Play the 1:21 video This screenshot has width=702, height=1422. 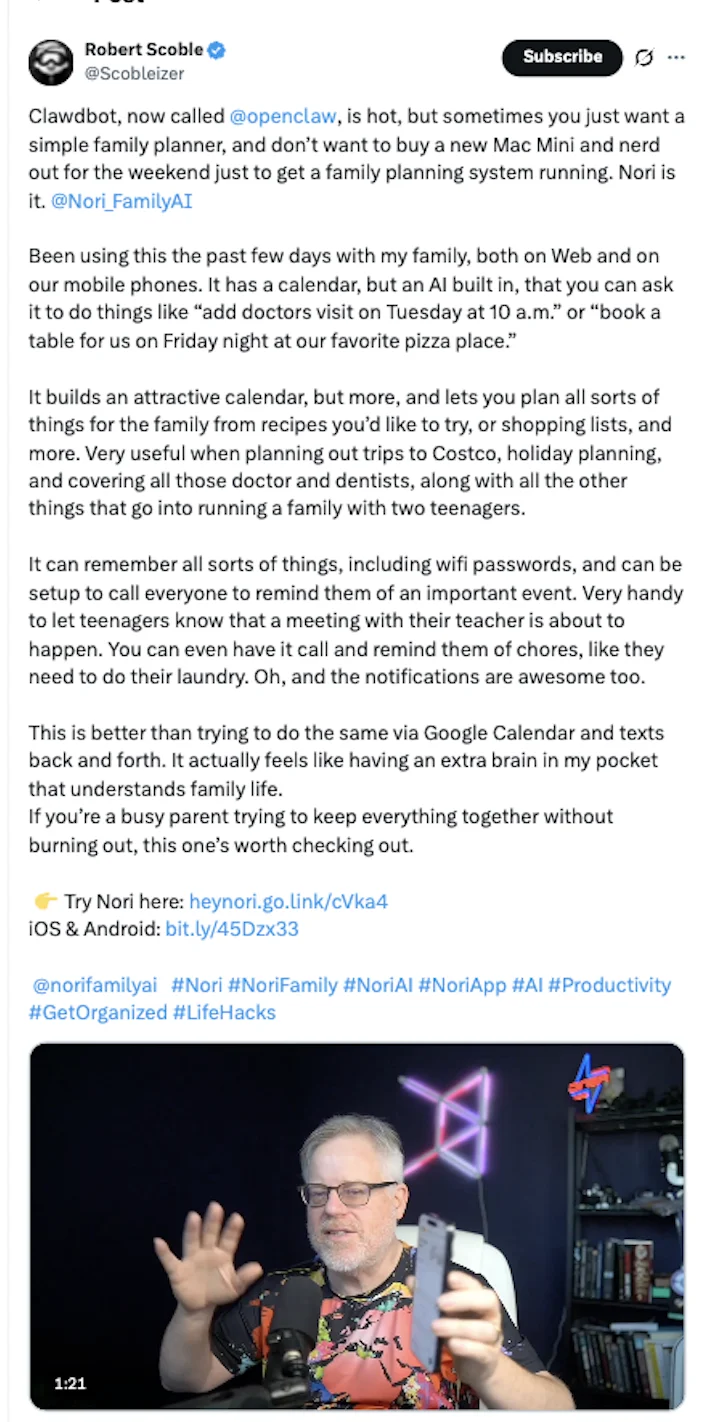click(x=357, y=1225)
